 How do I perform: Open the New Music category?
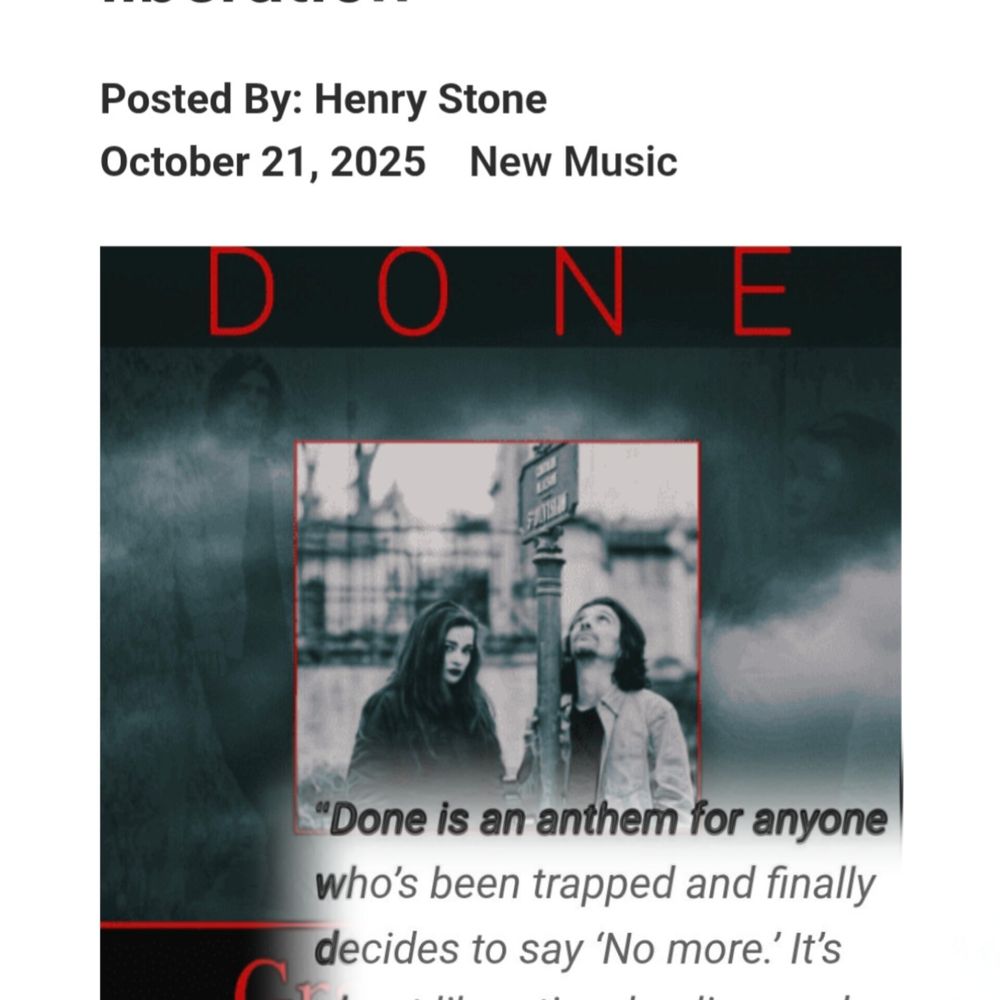[x=573, y=162]
